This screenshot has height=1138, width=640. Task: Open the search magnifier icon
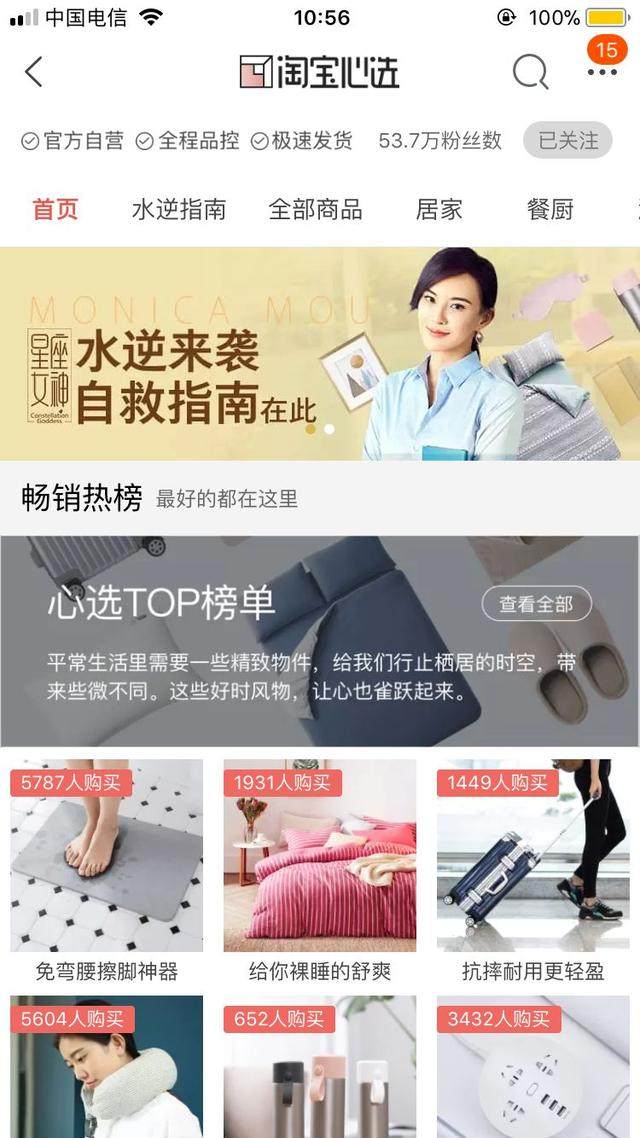pyautogui.click(x=530, y=72)
